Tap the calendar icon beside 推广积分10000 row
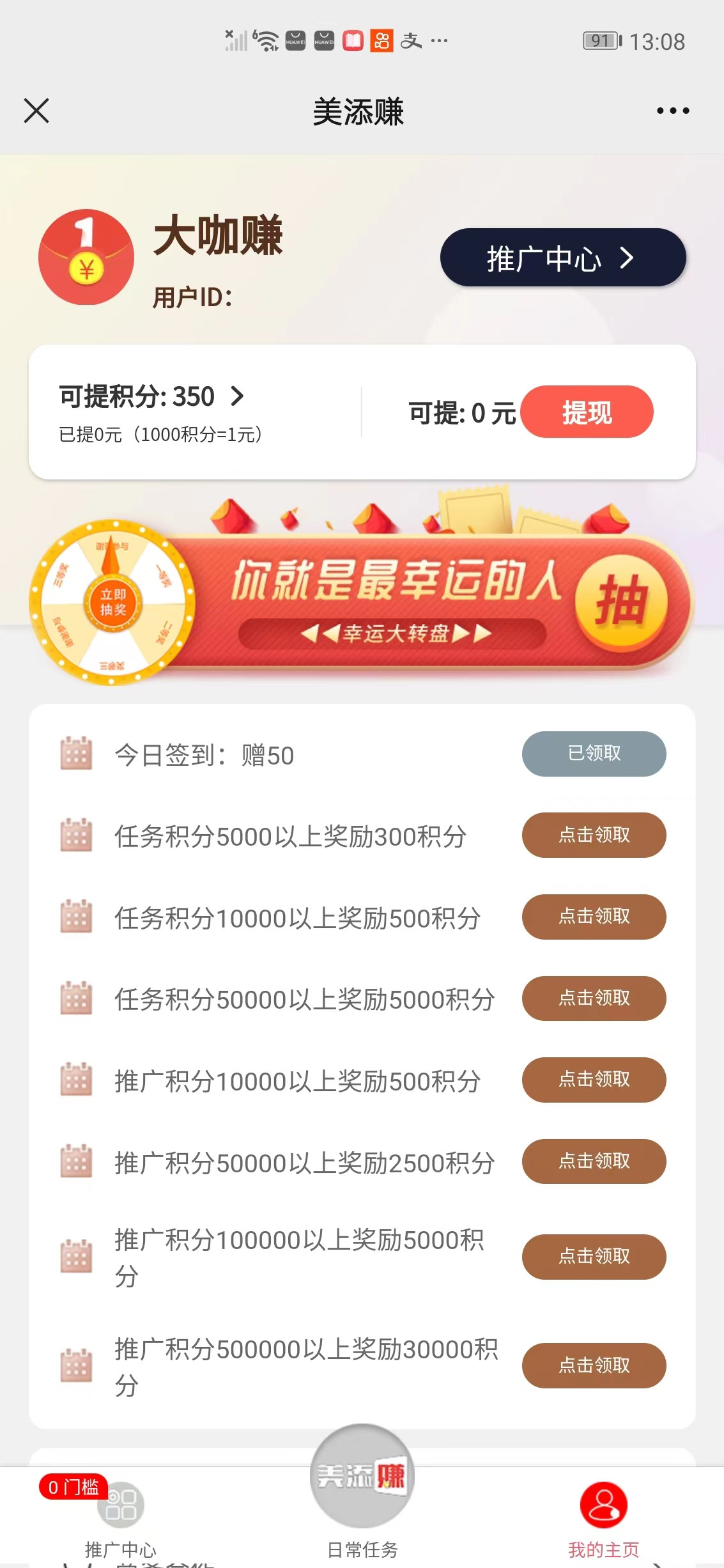 (76, 1080)
